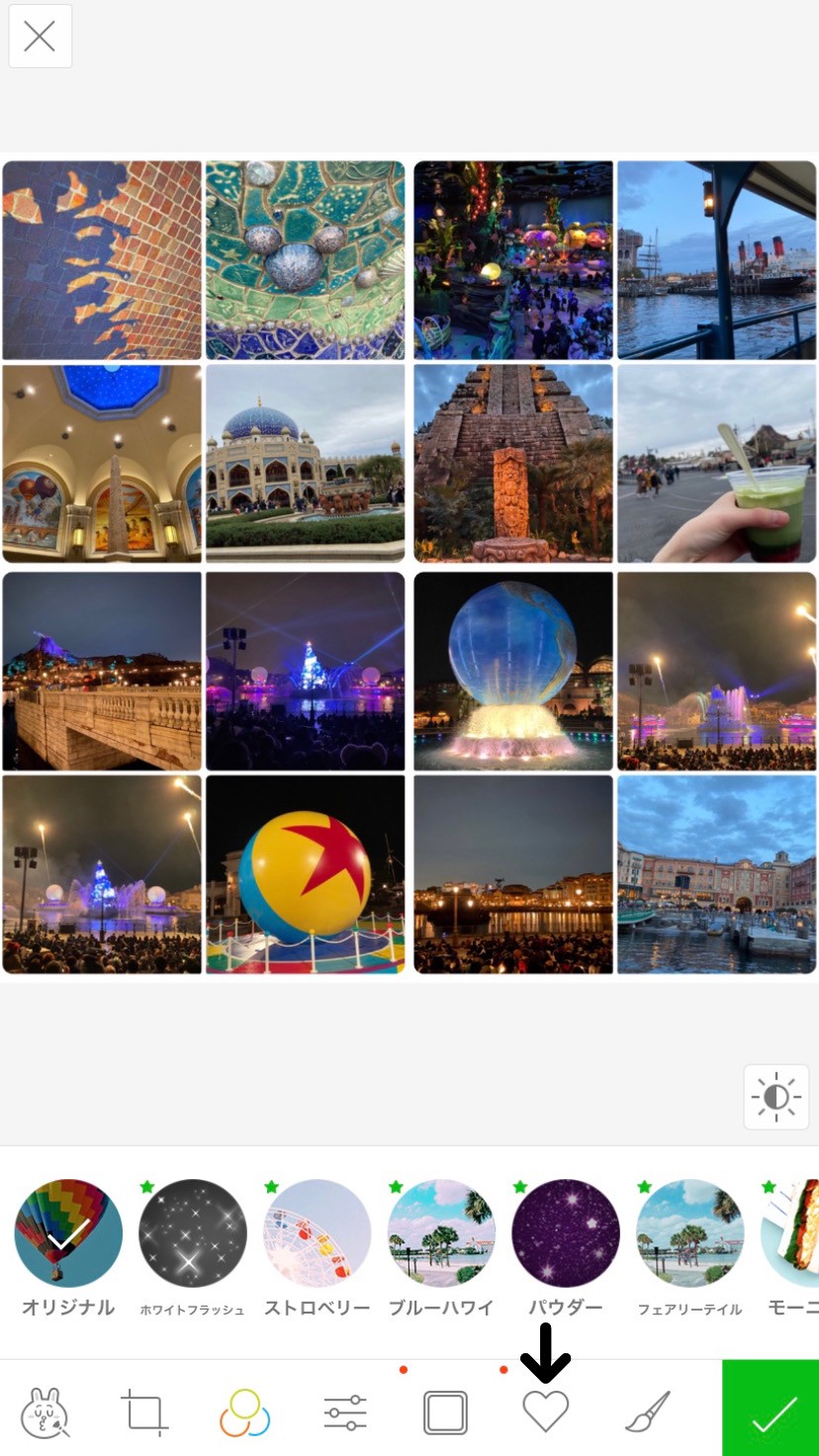Select the フェアリーテイル filter
Image resolution: width=819 pixels, height=1456 pixels.
[689, 1232]
